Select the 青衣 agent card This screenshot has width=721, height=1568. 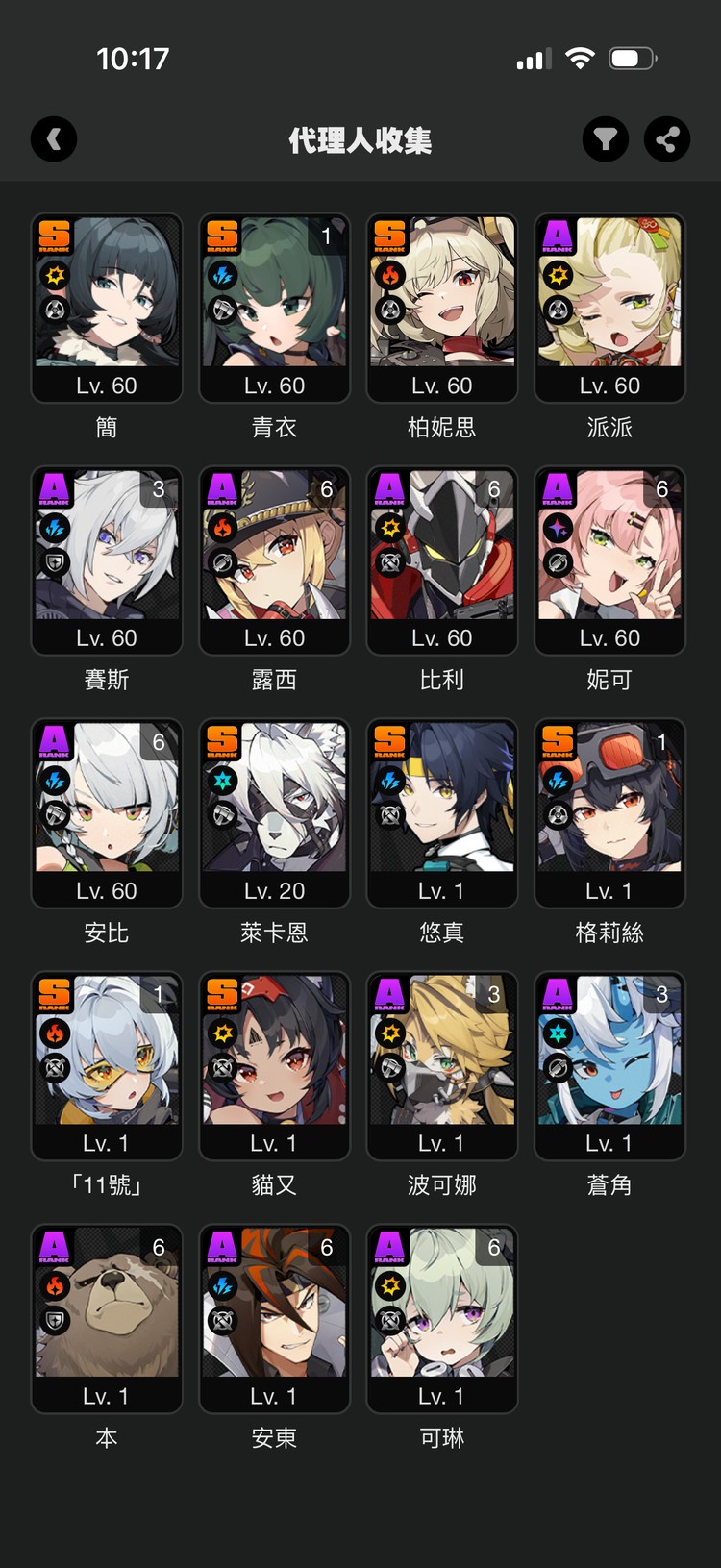click(x=274, y=308)
